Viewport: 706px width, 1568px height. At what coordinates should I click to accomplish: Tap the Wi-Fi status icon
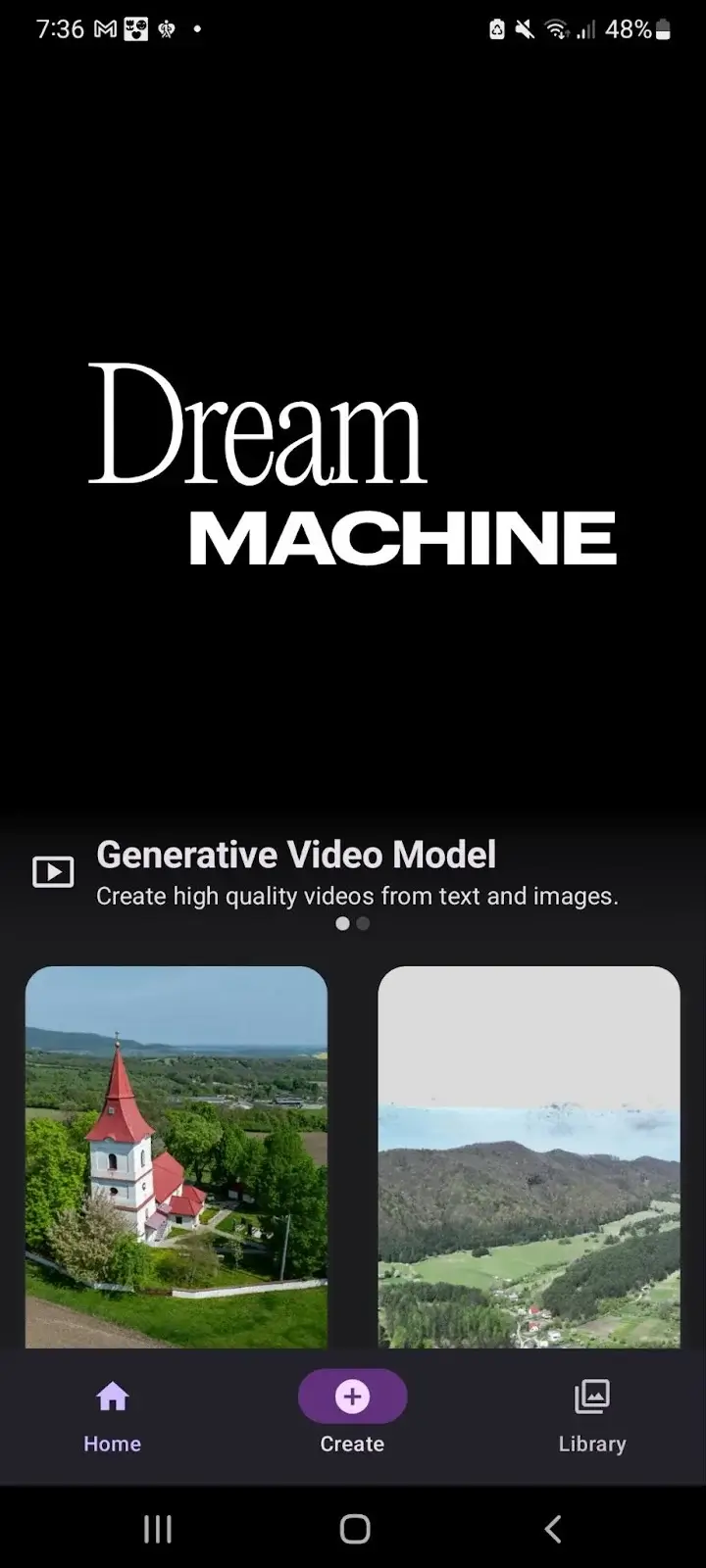coord(557,28)
